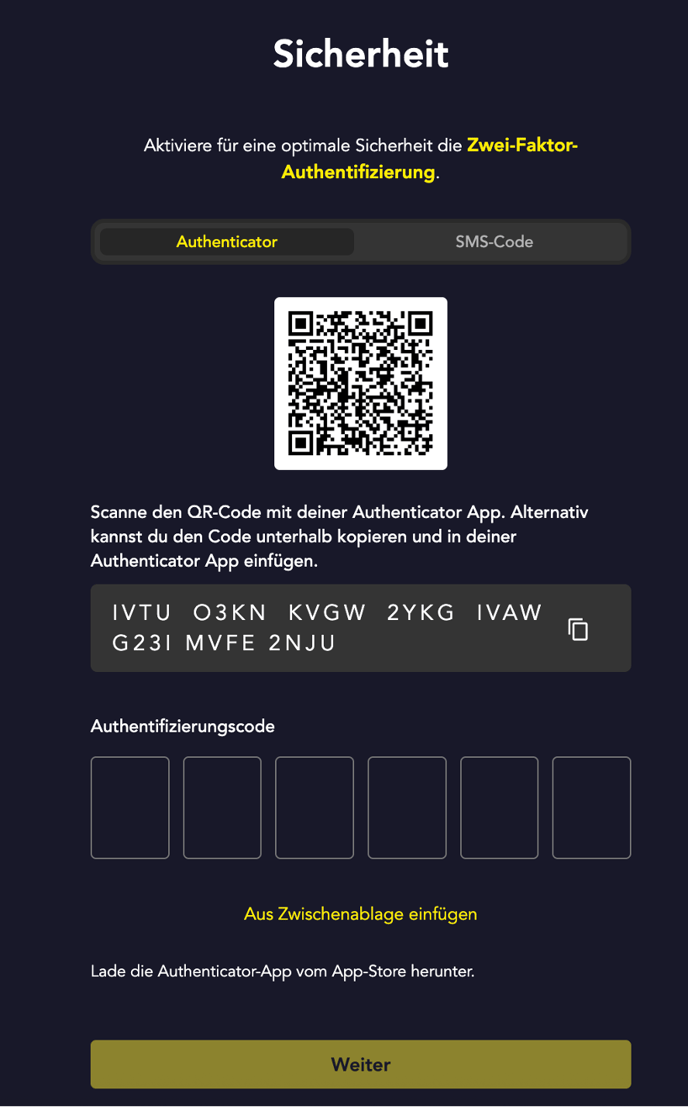
Task: Copy the authenticator secret code
Action: (x=578, y=629)
